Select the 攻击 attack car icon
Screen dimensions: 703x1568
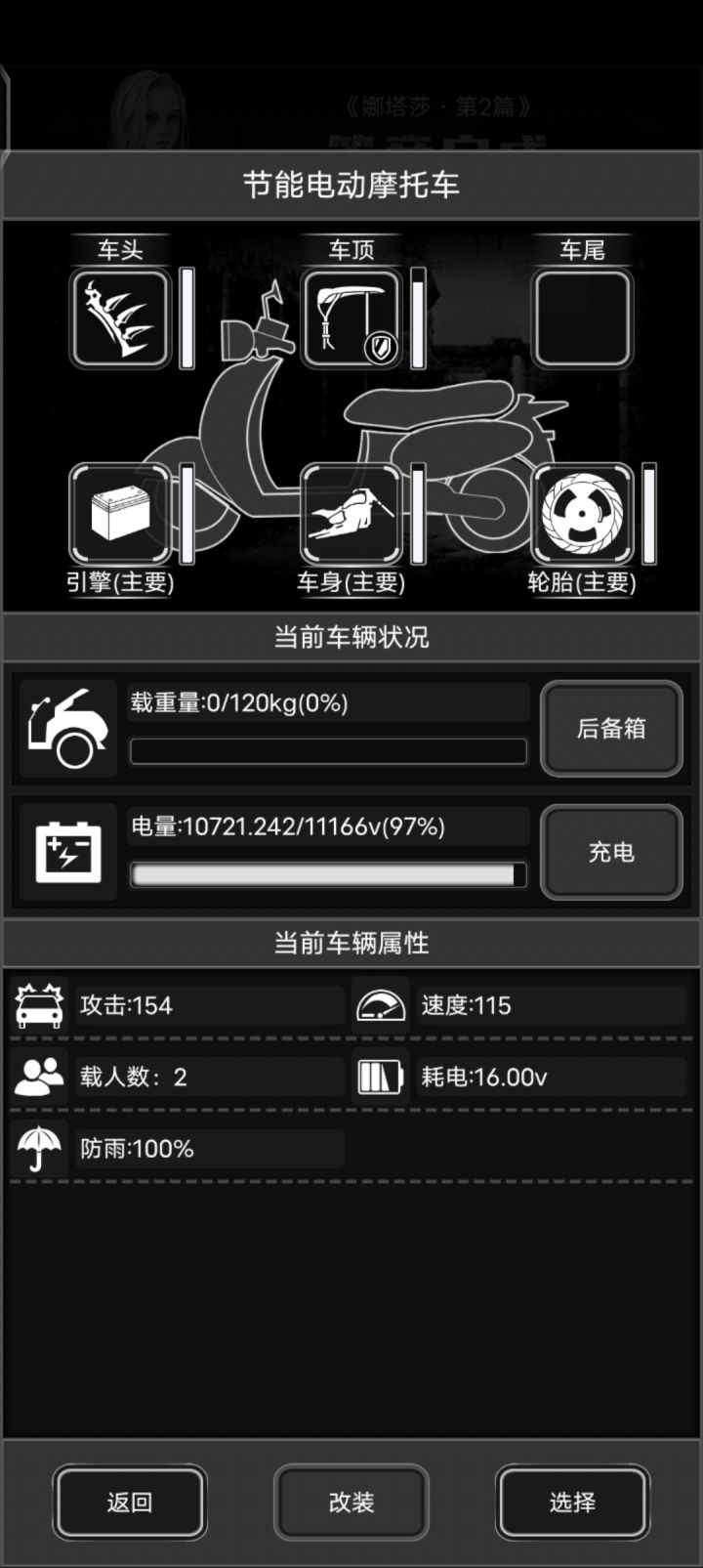[x=39, y=1003]
